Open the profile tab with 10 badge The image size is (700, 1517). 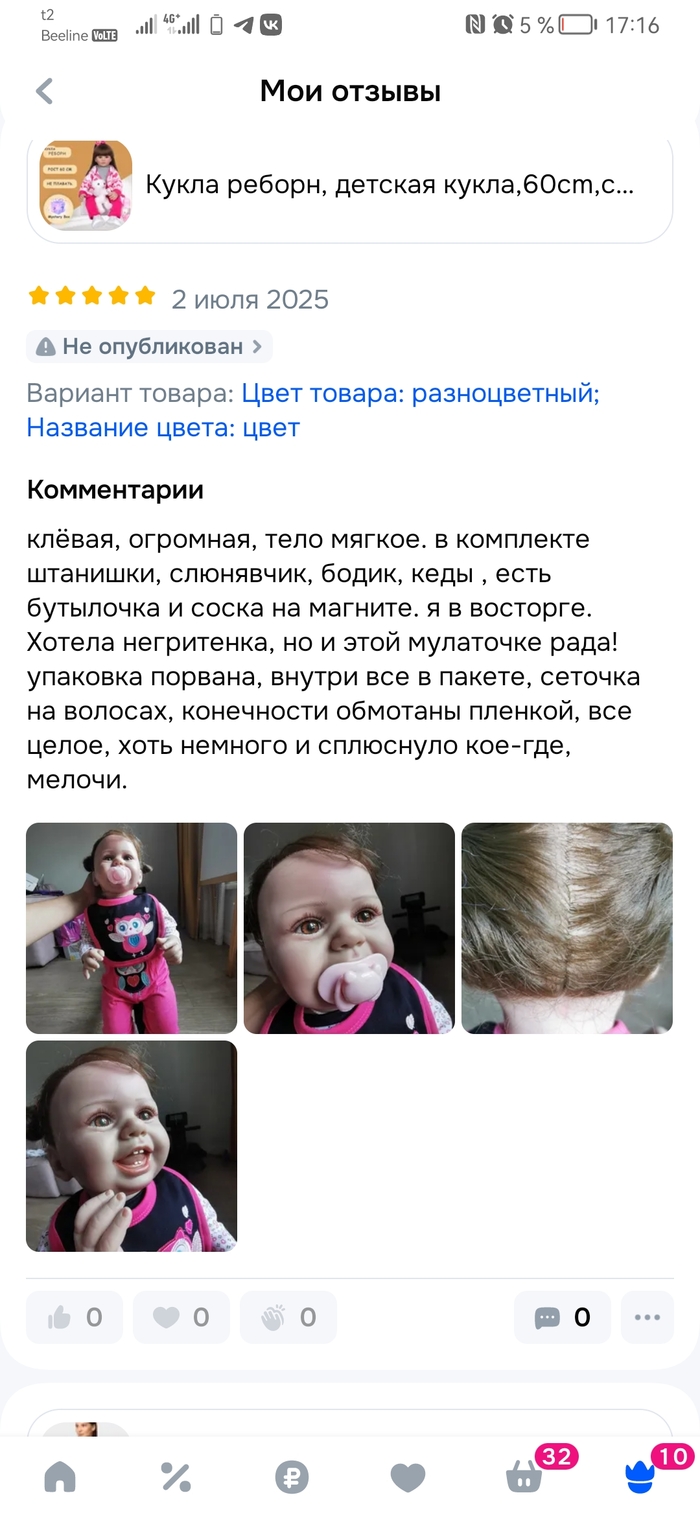pyautogui.click(x=640, y=1476)
